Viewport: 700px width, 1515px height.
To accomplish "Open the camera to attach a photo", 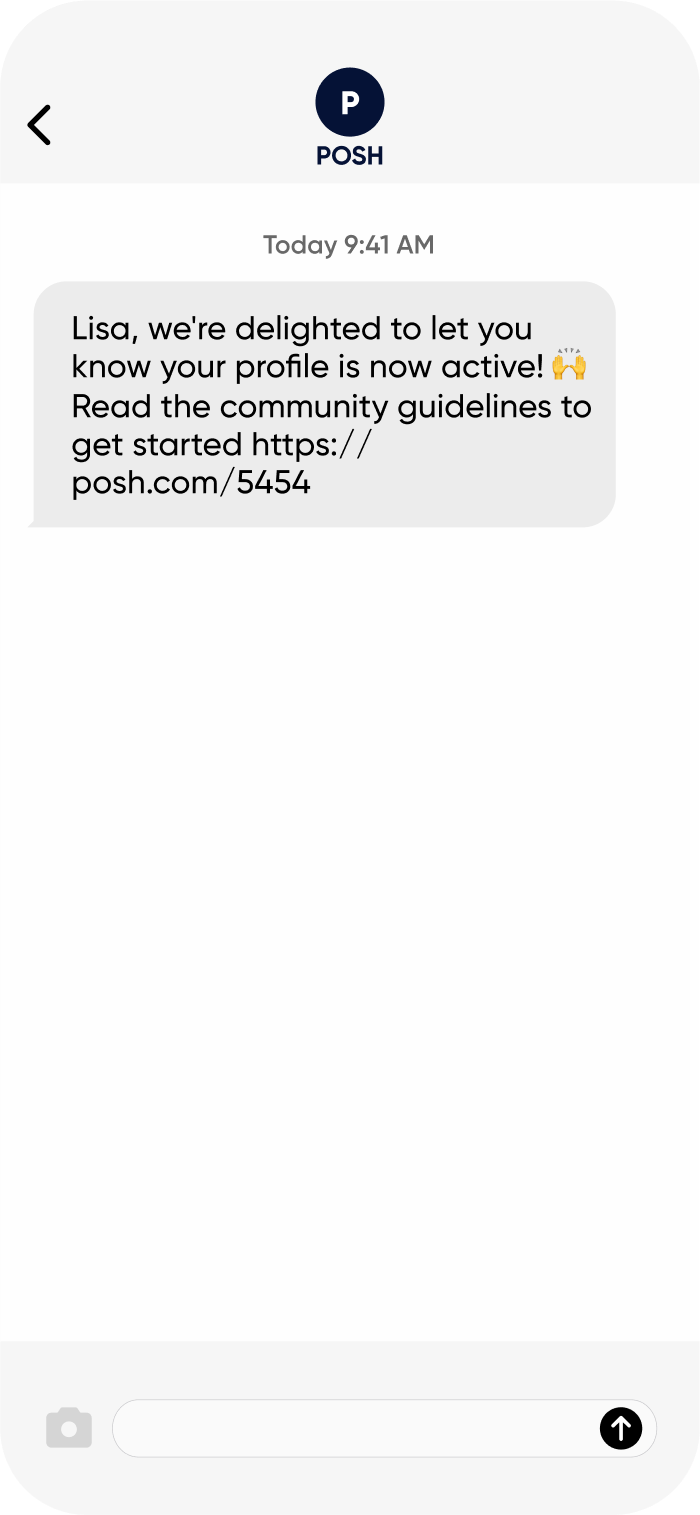I will click(69, 1428).
